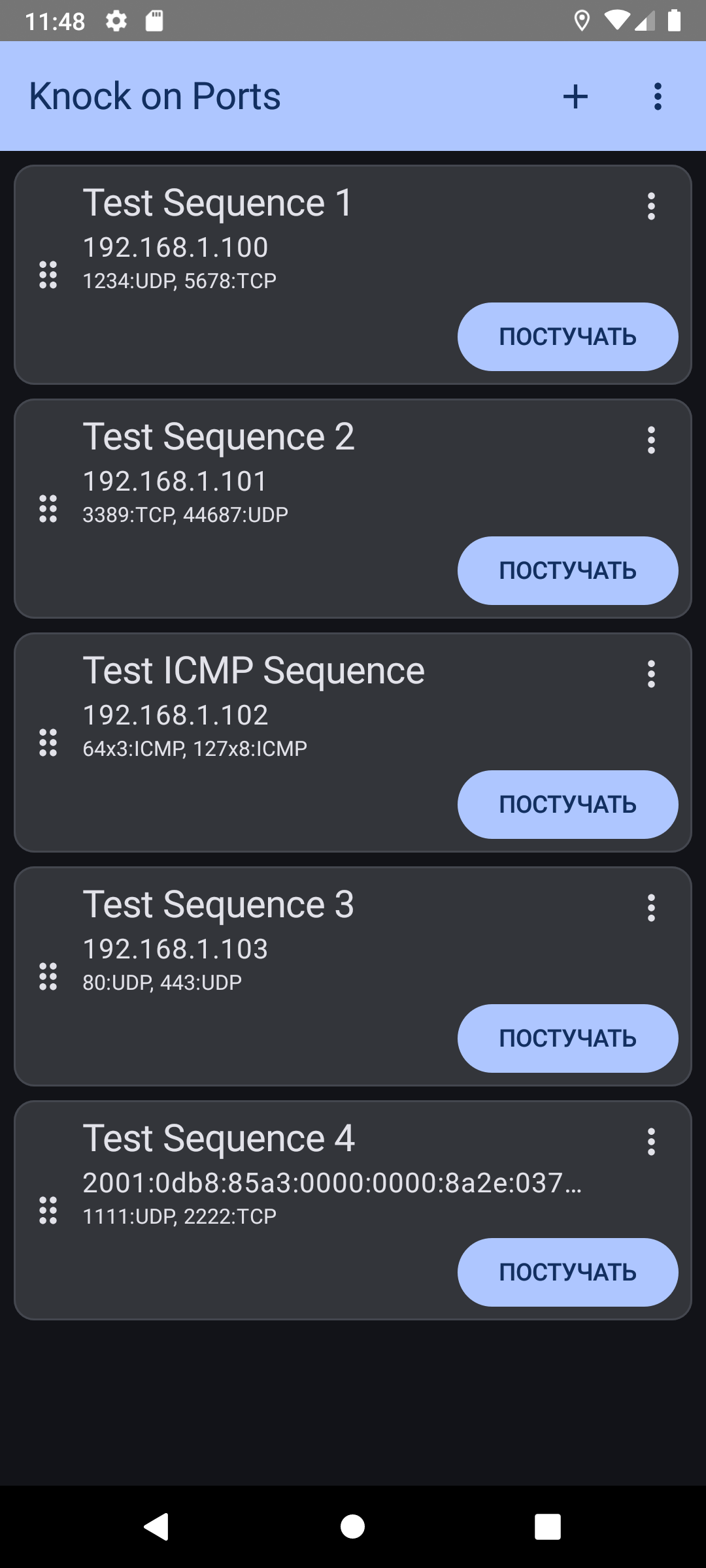Image resolution: width=706 pixels, height=1568 pixels.
Task: Return to the home screen
Action: coord(353,1527)
